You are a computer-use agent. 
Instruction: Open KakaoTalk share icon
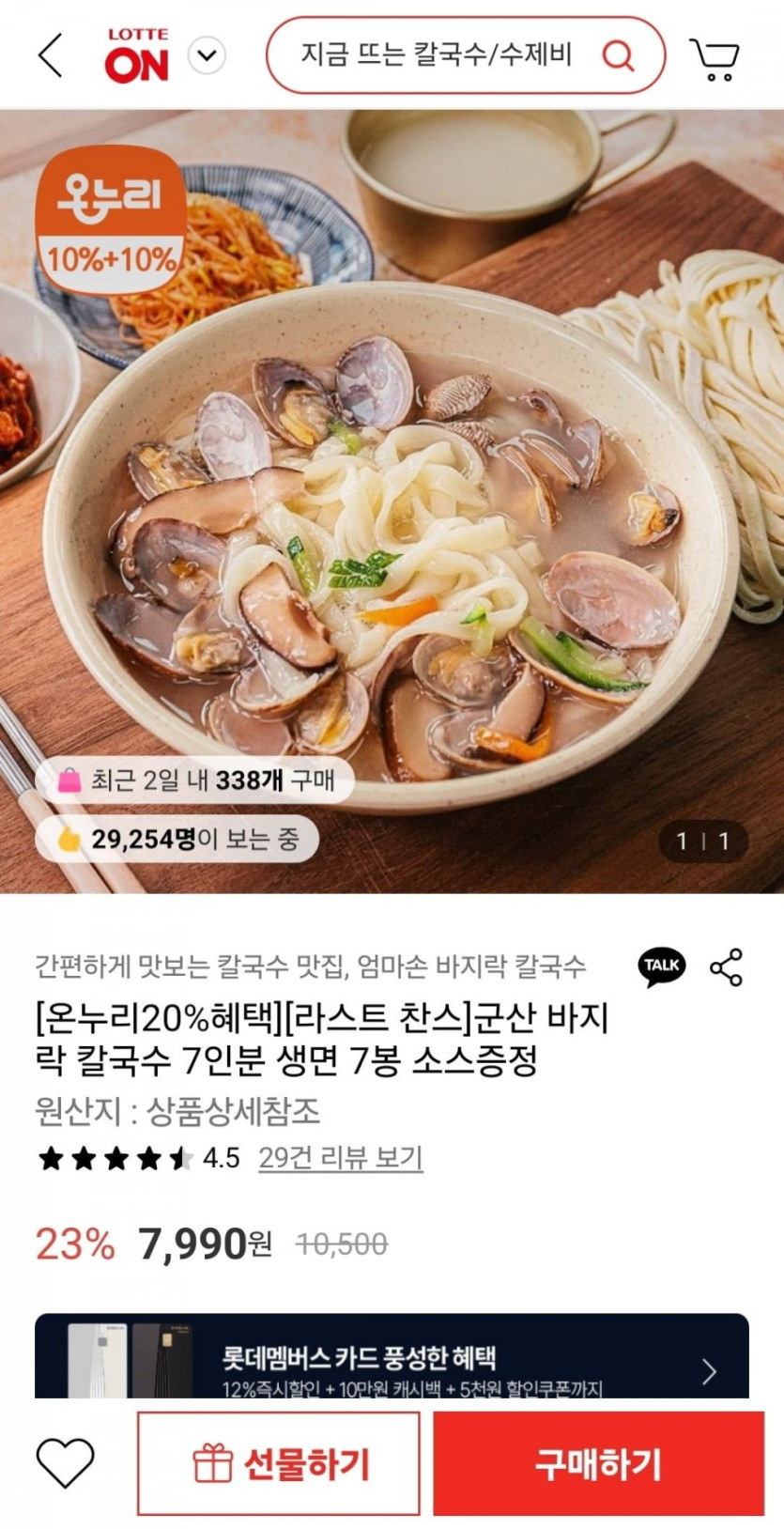(662, 965)
